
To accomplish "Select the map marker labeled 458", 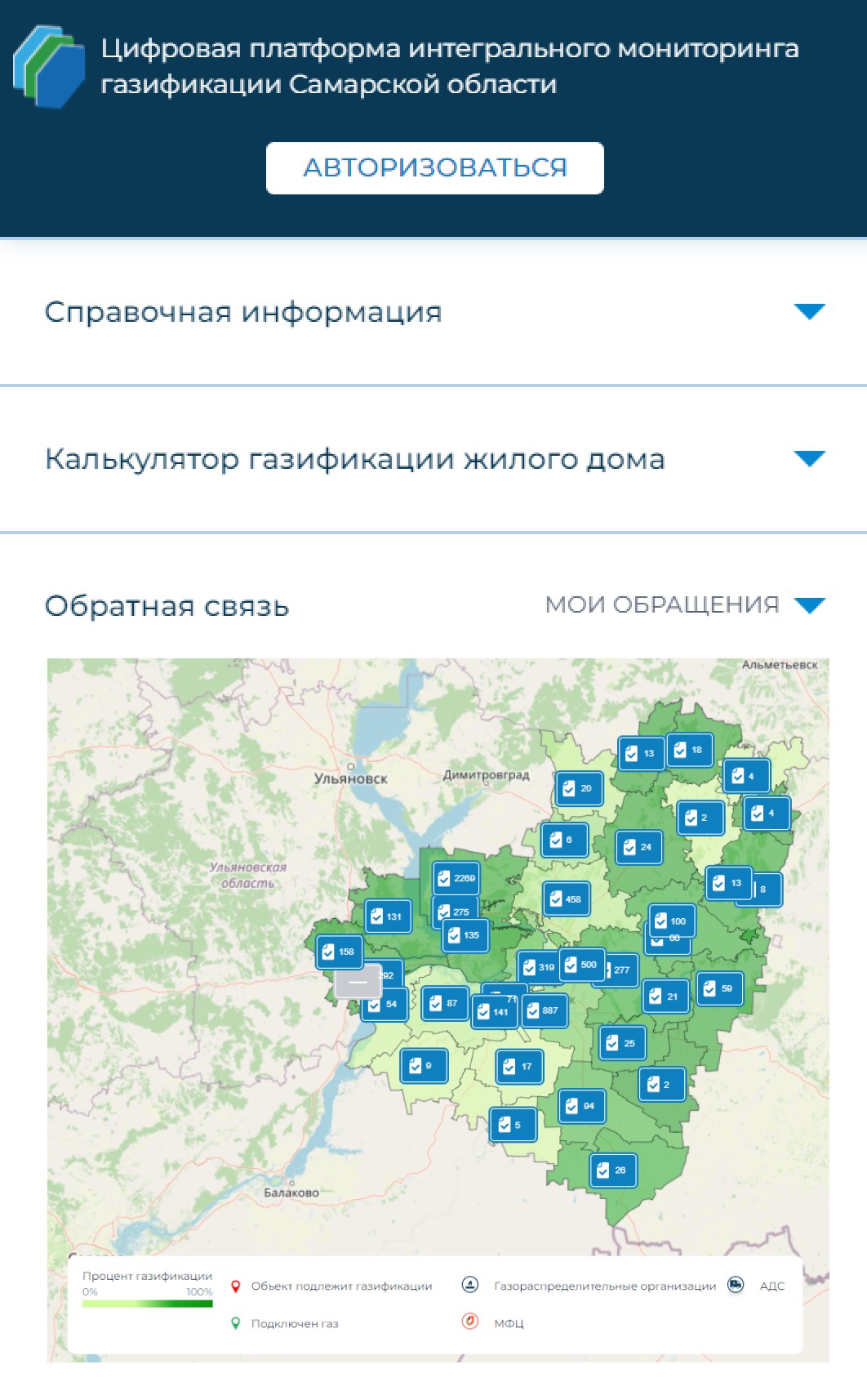I will tap(566, 899).
